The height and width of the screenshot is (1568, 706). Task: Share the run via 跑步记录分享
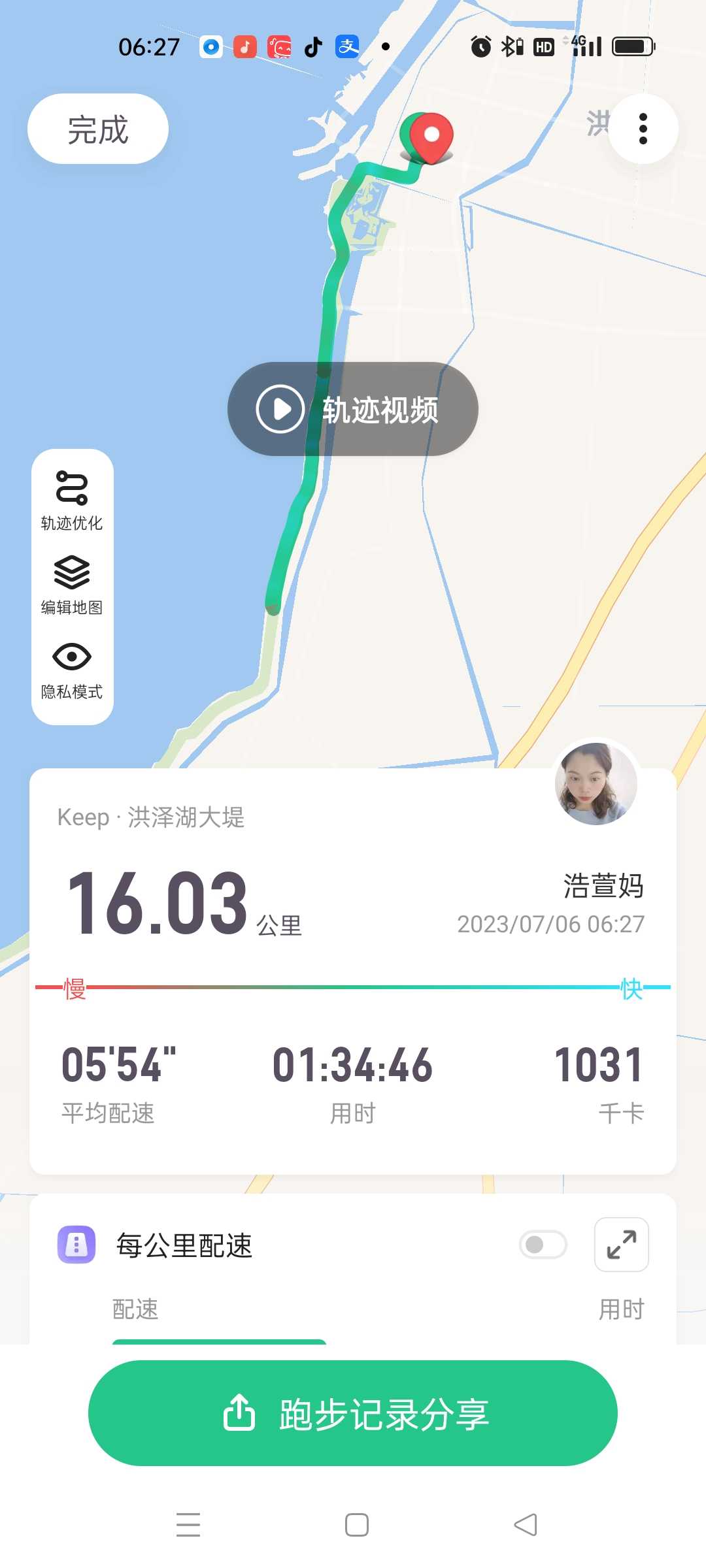point(353,1413)
